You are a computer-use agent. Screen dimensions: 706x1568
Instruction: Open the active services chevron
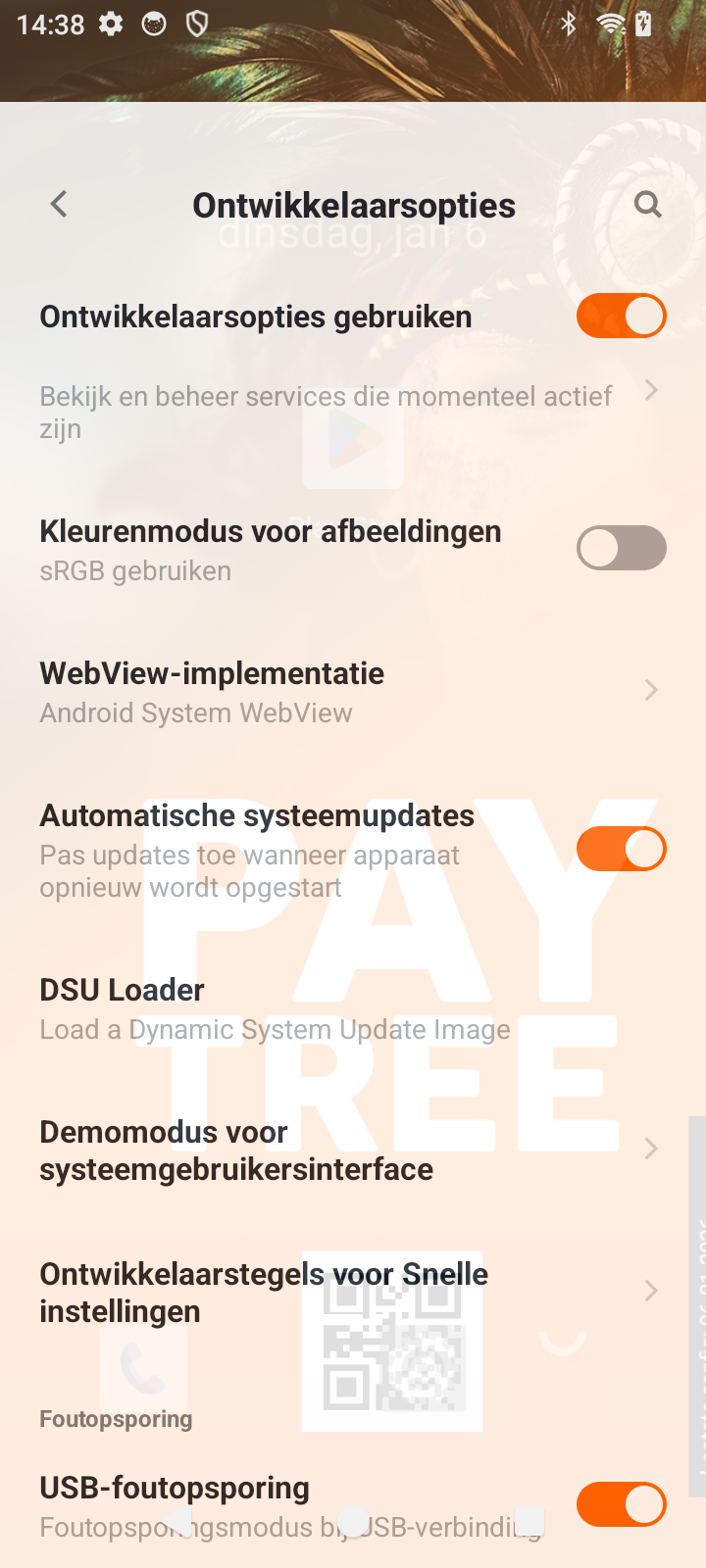(650, 390)
